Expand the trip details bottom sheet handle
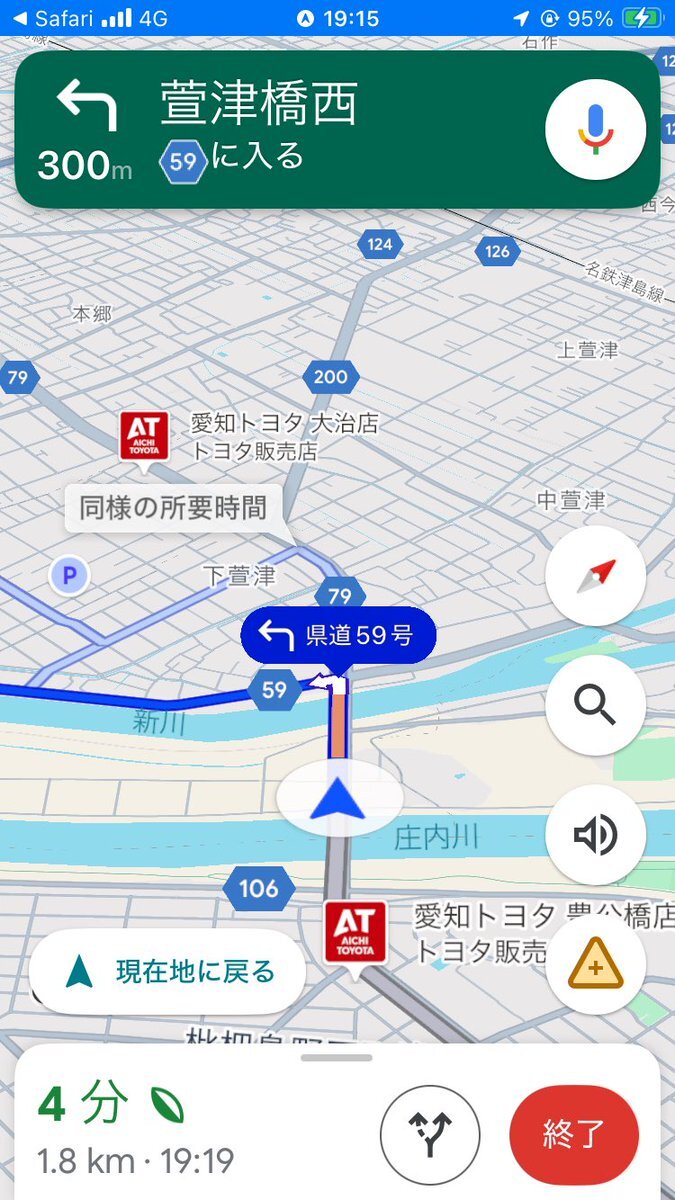 pos(337,1057)
